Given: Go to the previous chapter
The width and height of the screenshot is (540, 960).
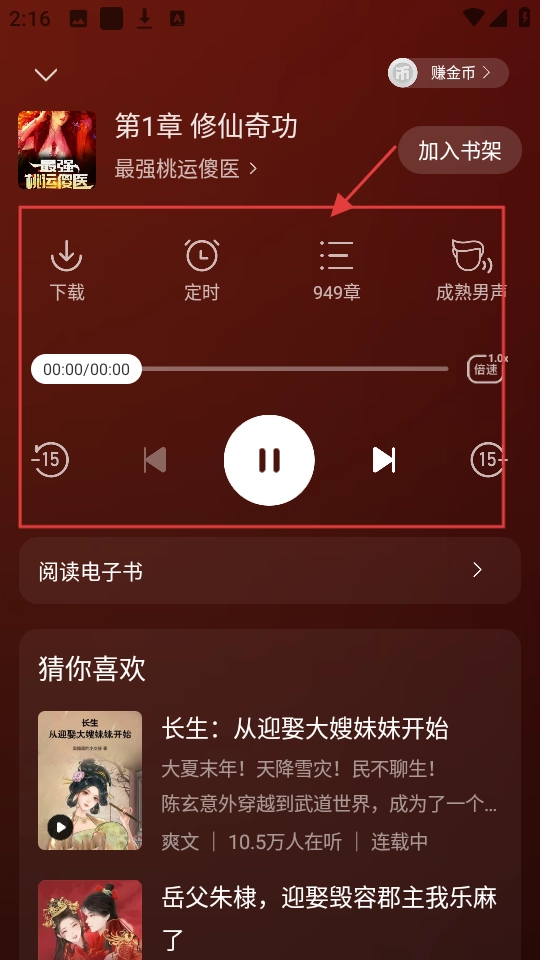Looking at the screenshot, I should (x=155, y=460).
